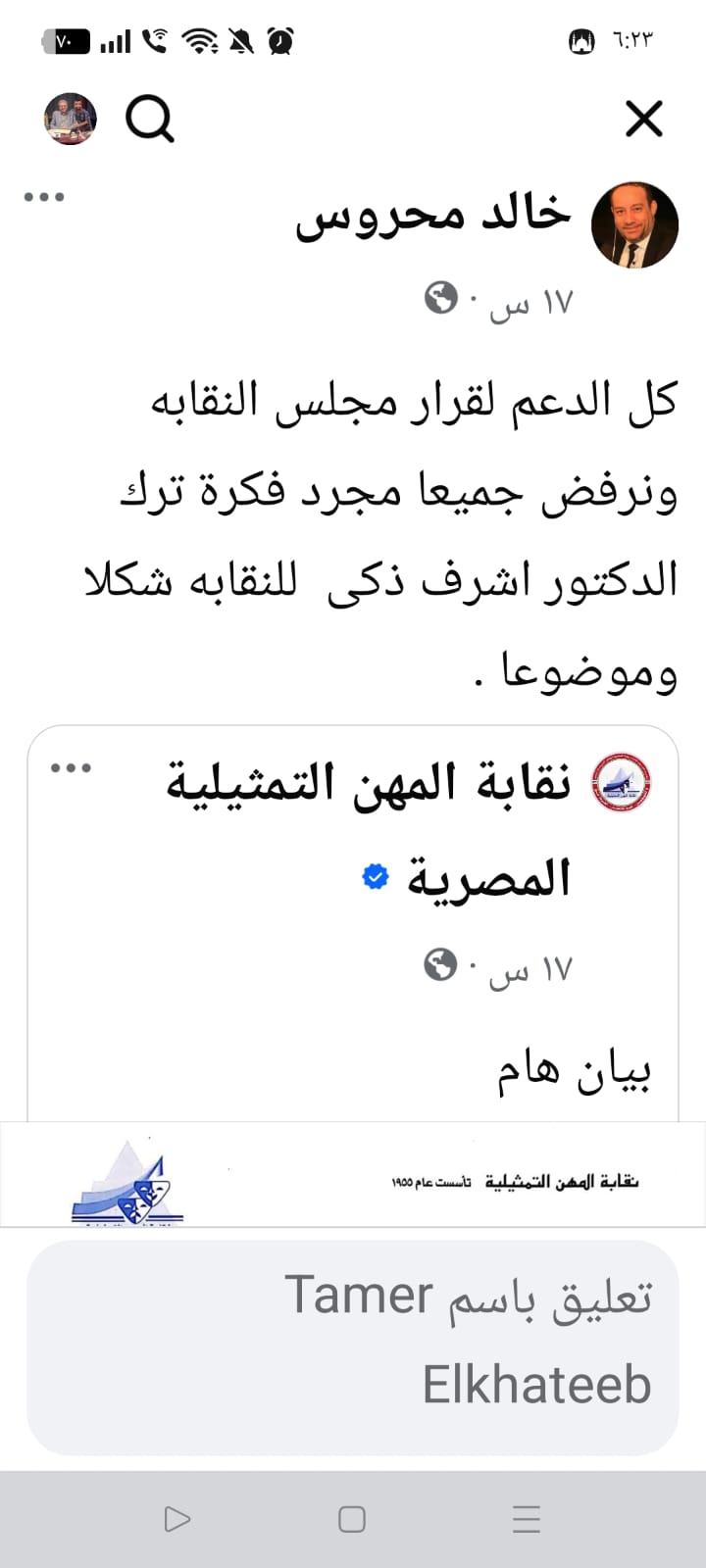The image size is (706, 1568).
Task: Open the search magnifier icon
Action: (x=150, y=120)
